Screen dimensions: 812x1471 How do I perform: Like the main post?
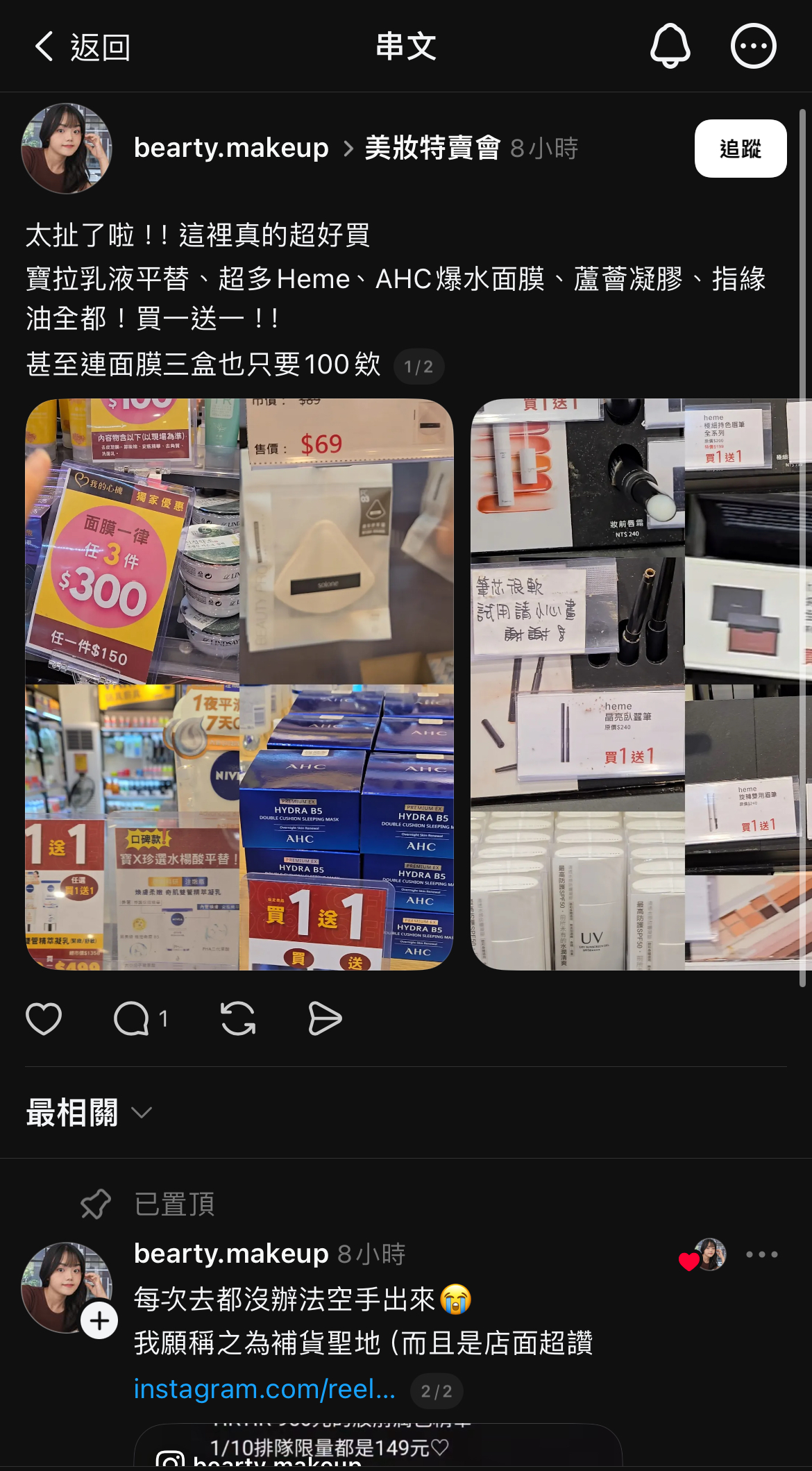(x=44, y=1019)
